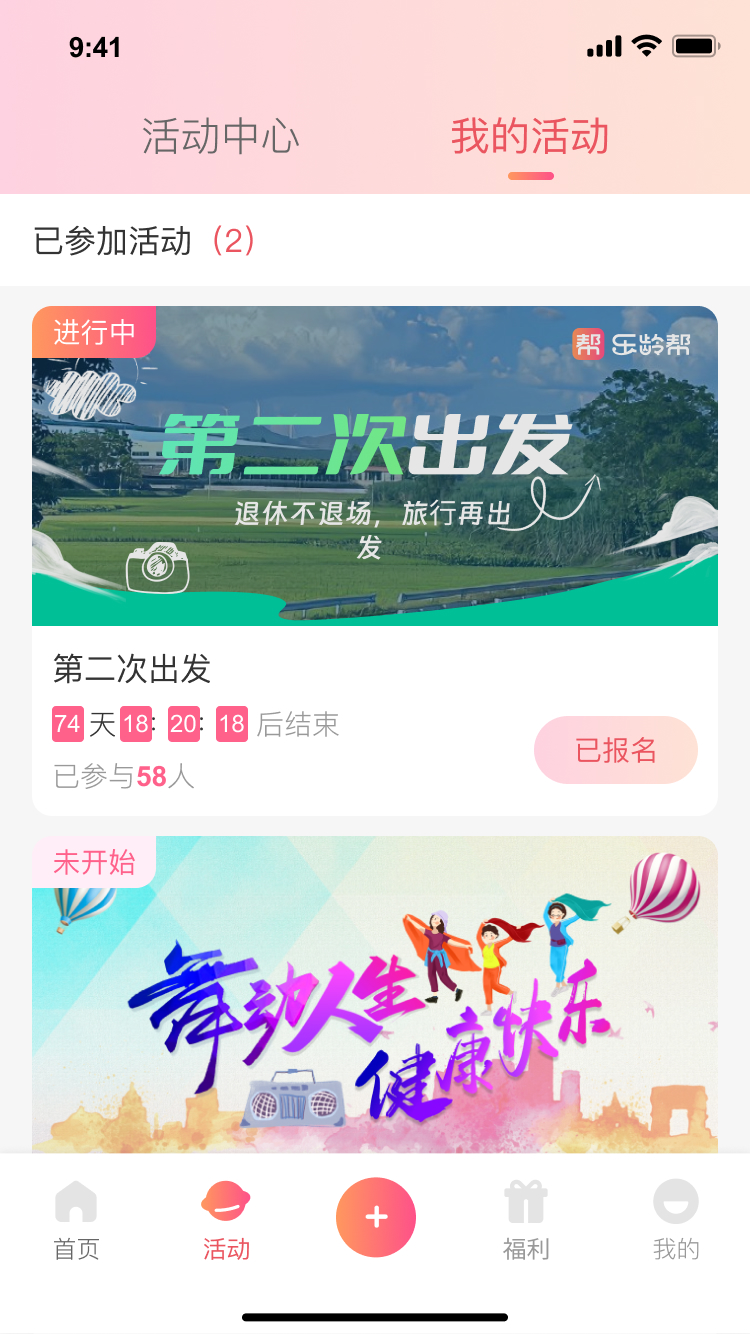Open the 我的 profile tab
The height and width of the screenshot is (1334, 750).
tap(676, 1220)
